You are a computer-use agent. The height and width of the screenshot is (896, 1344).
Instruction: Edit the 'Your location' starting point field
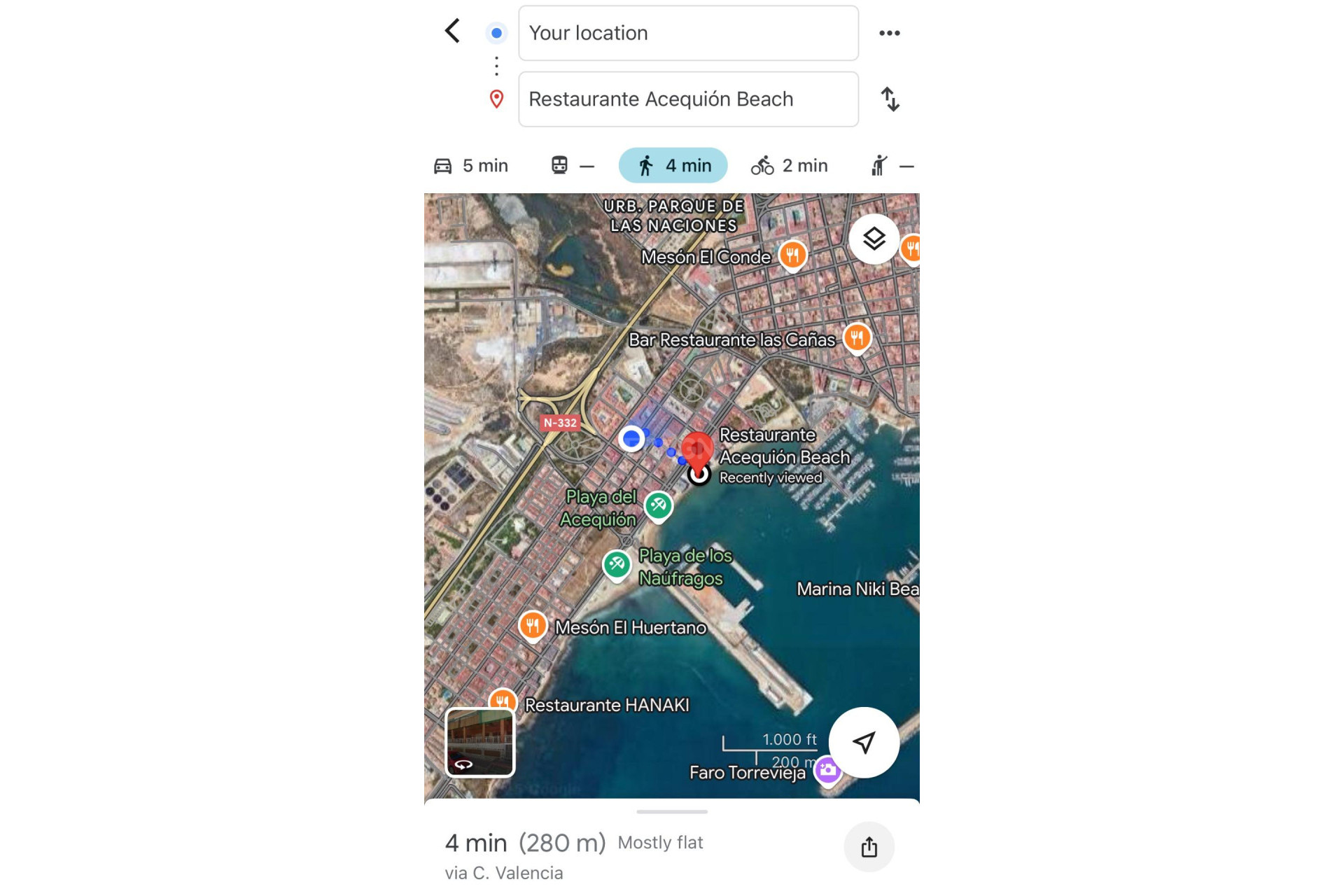coord(687,33)
